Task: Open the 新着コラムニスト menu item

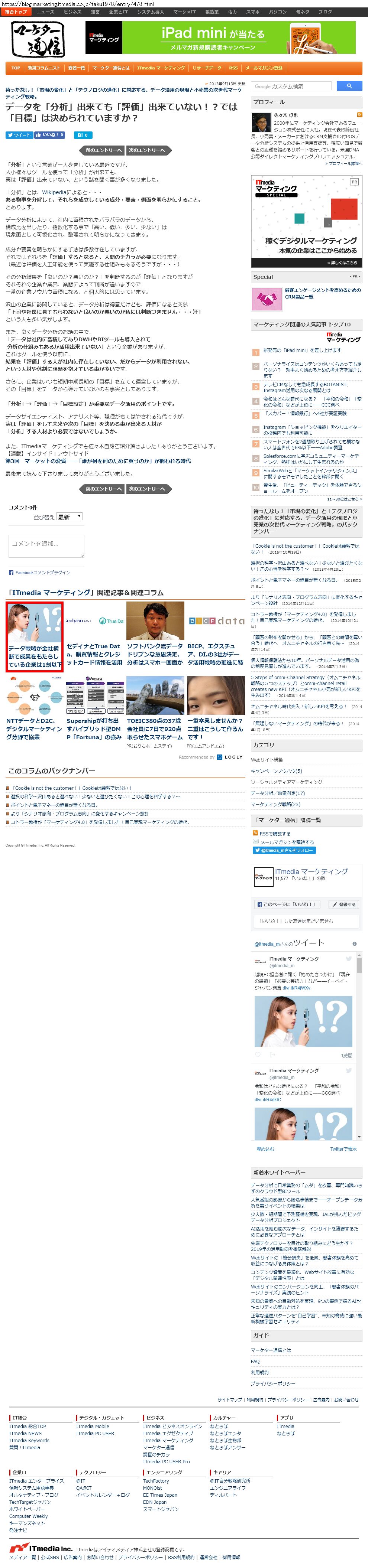Action: [x=44, y=68]
